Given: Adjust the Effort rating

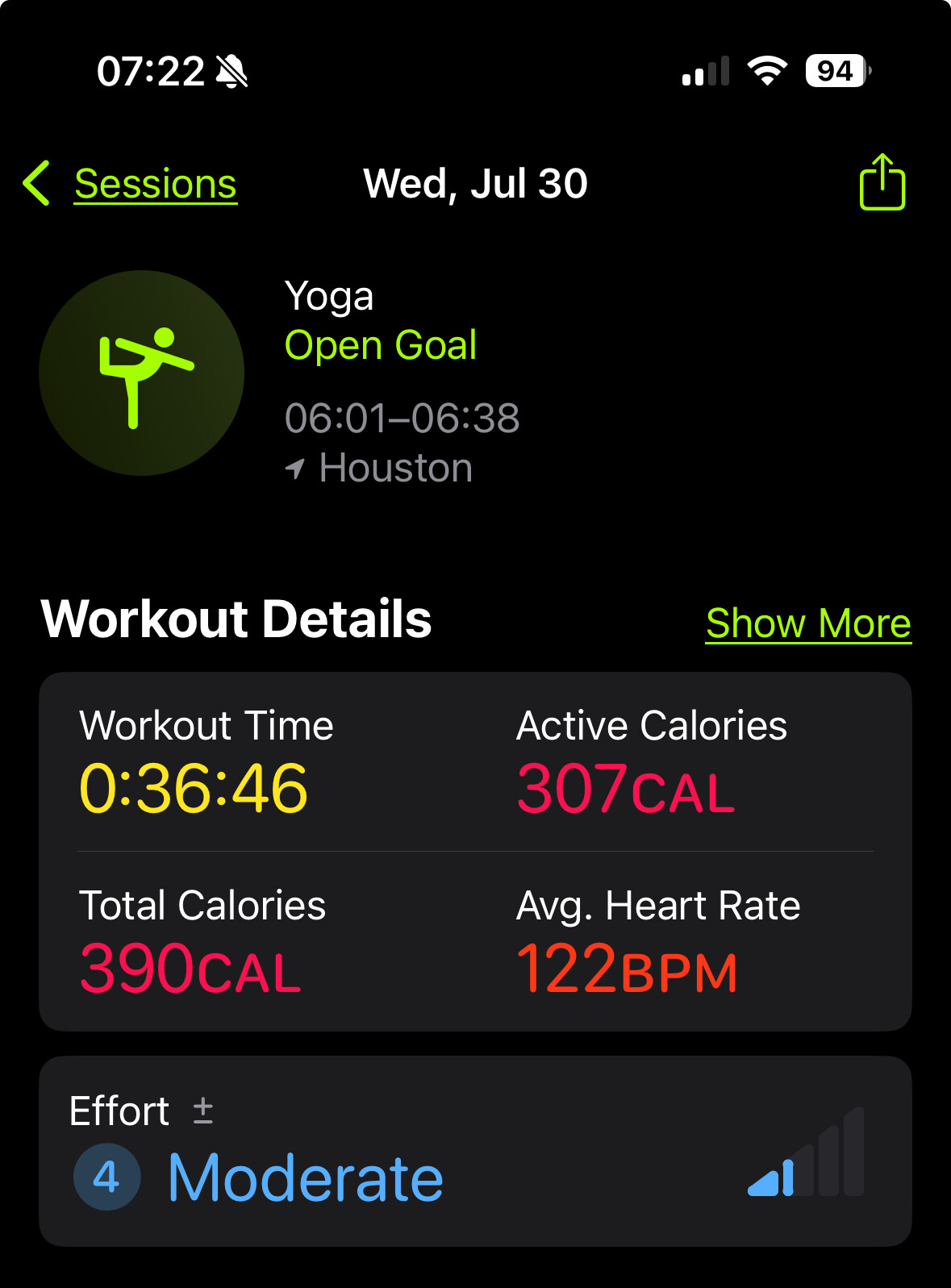Looking at the screenshot, I should point(203,1111).
